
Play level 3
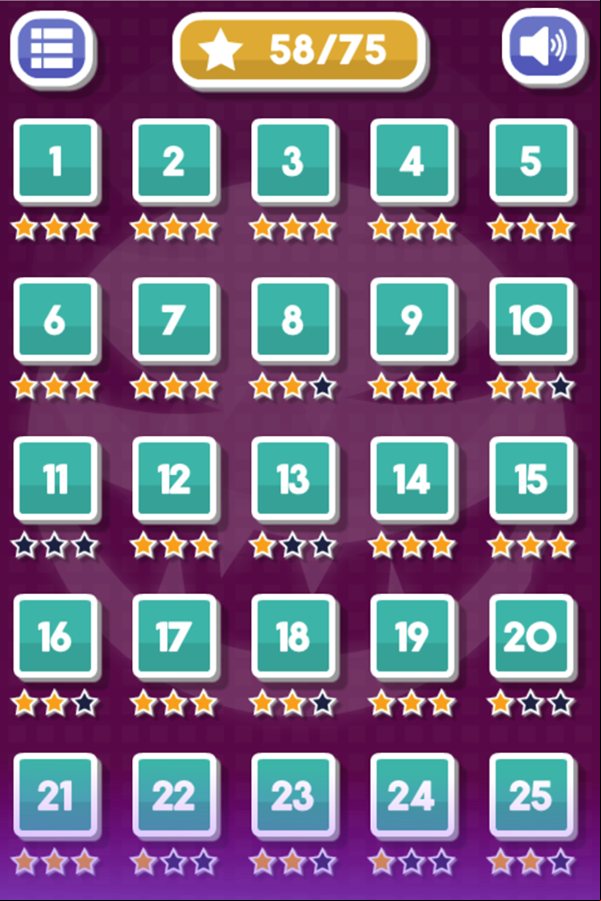click(x=293, y=162)
